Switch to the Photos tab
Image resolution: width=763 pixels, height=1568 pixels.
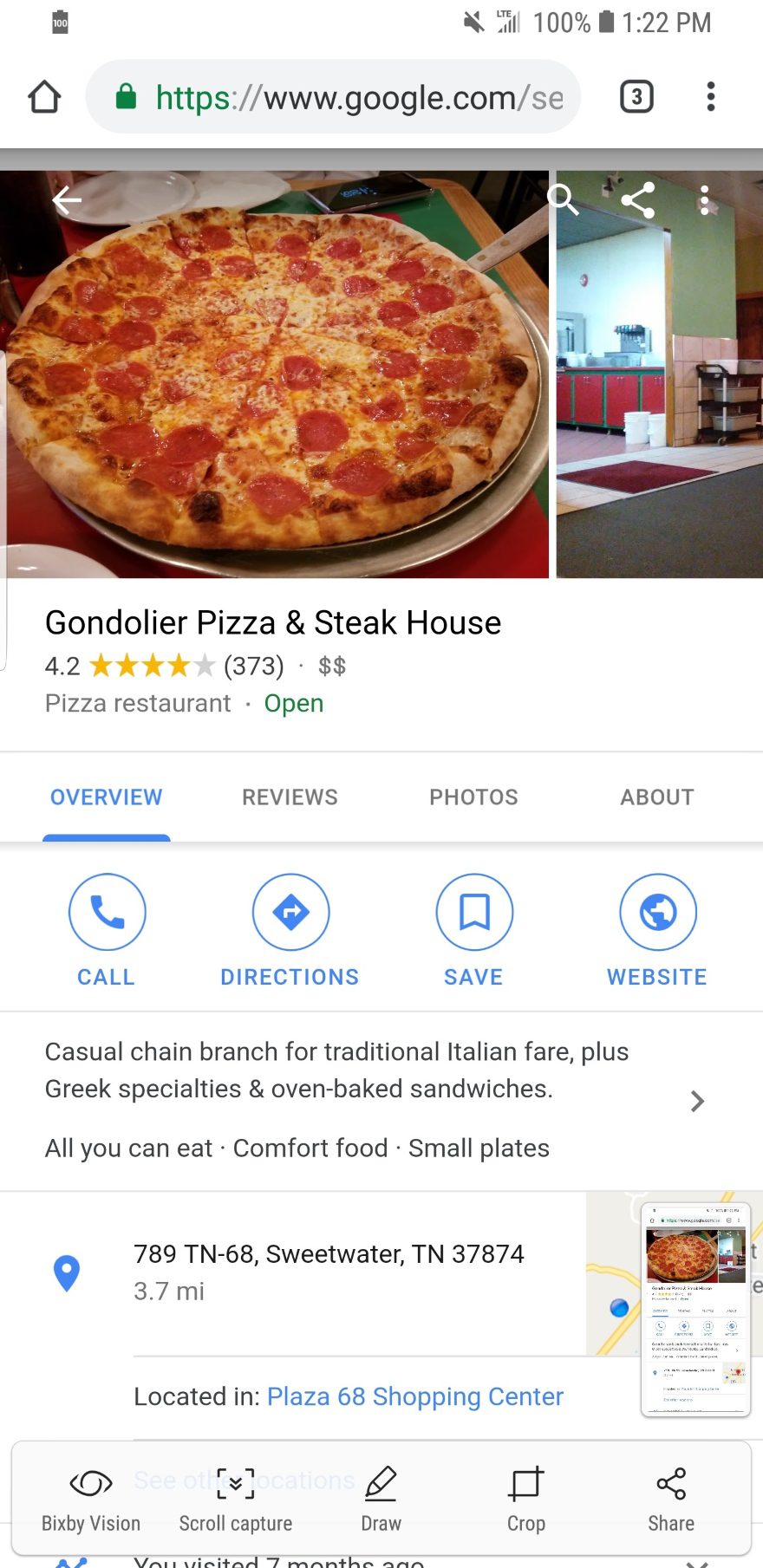473,797
